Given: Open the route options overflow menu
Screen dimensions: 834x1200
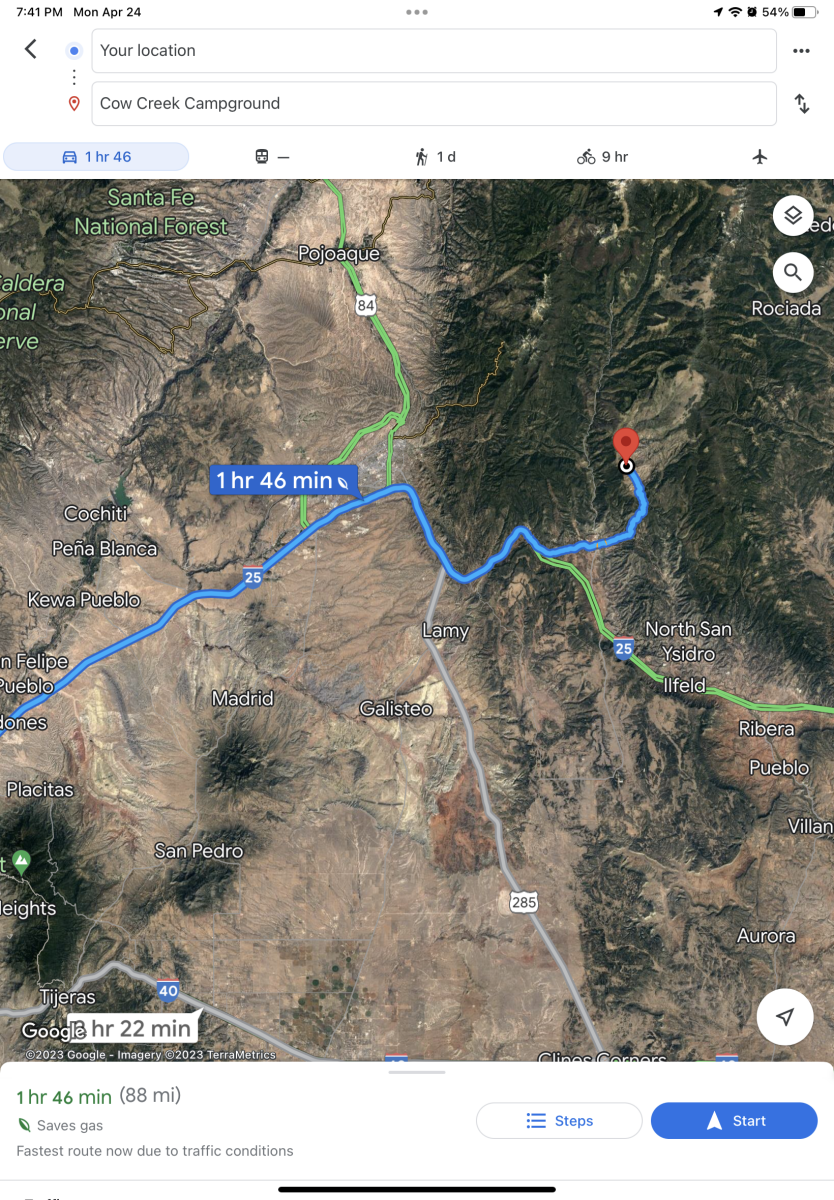Looking at the screenshot, I should click(801, 51).
